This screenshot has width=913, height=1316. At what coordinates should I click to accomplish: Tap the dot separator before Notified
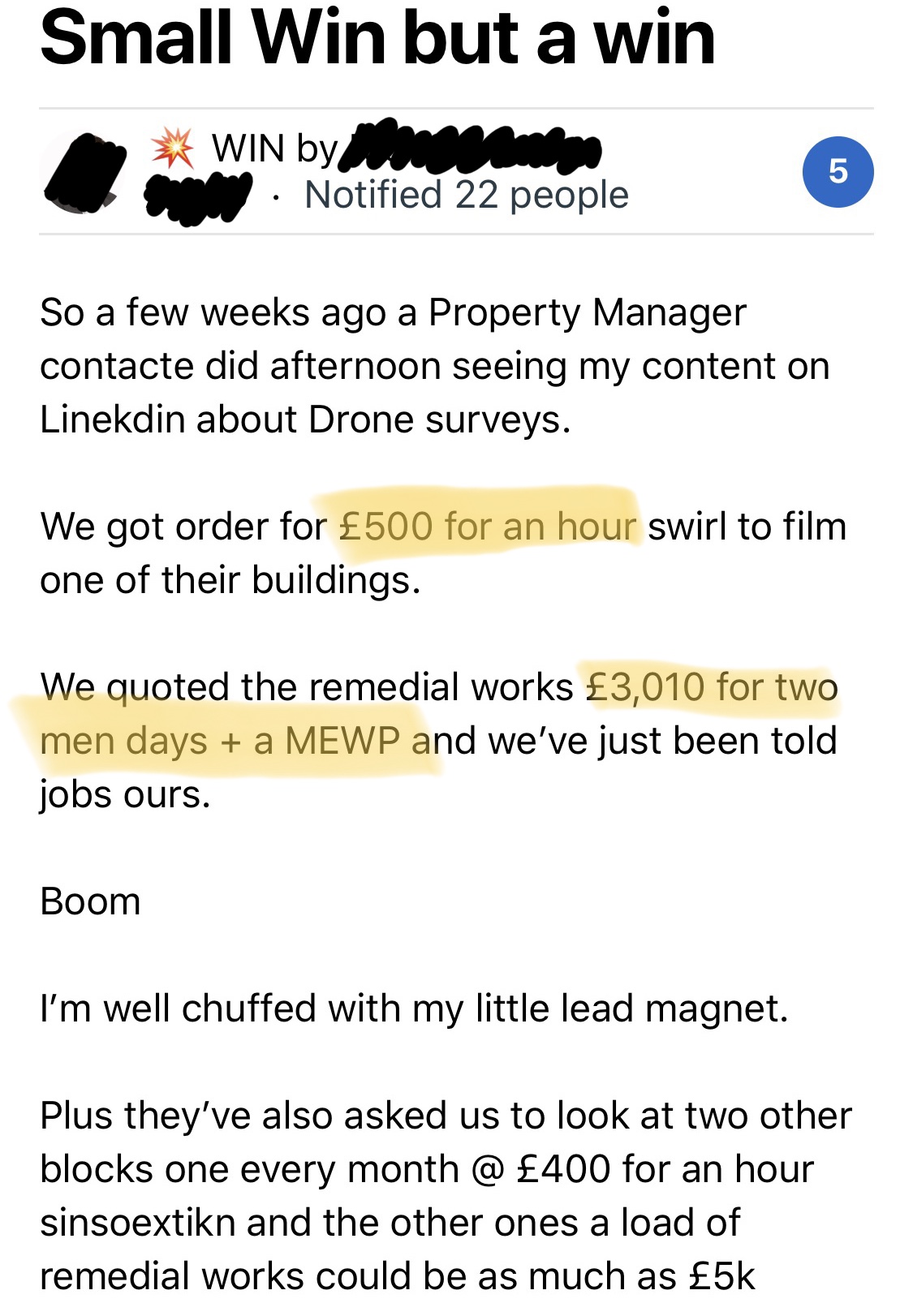pos(277,195)
